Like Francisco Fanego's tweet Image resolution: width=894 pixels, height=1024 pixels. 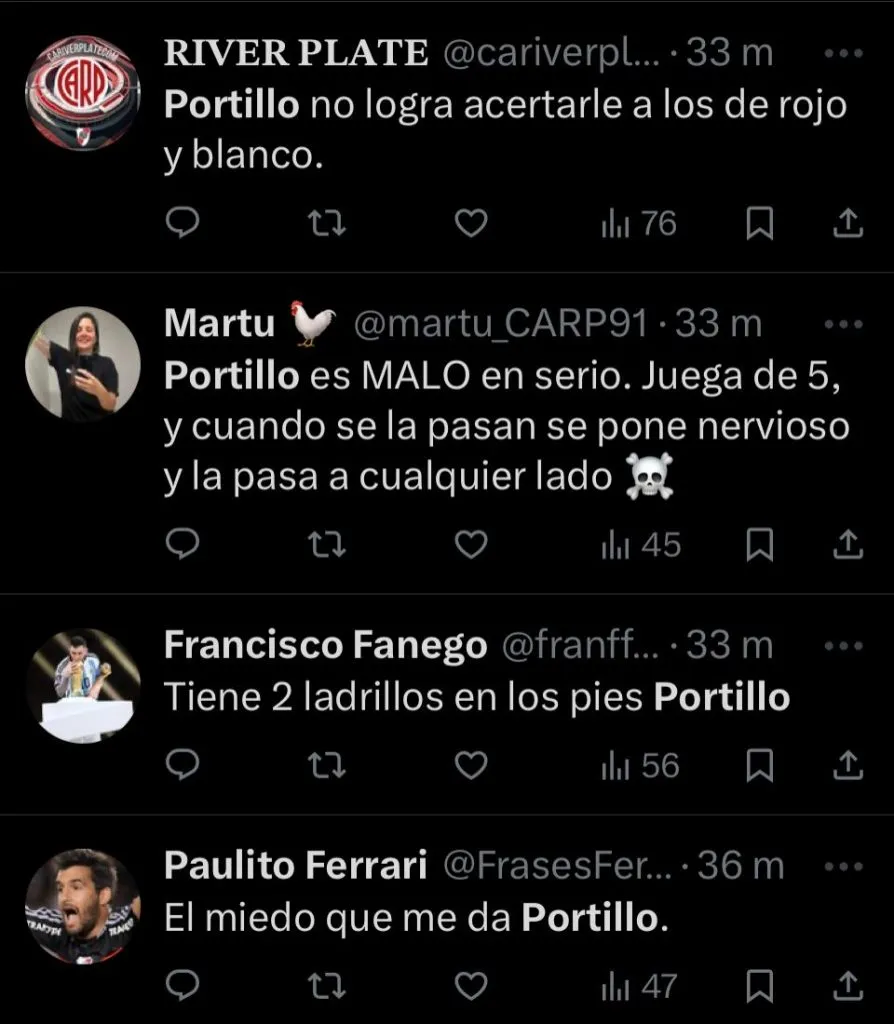pyautogui.click(x=470, y=766)
